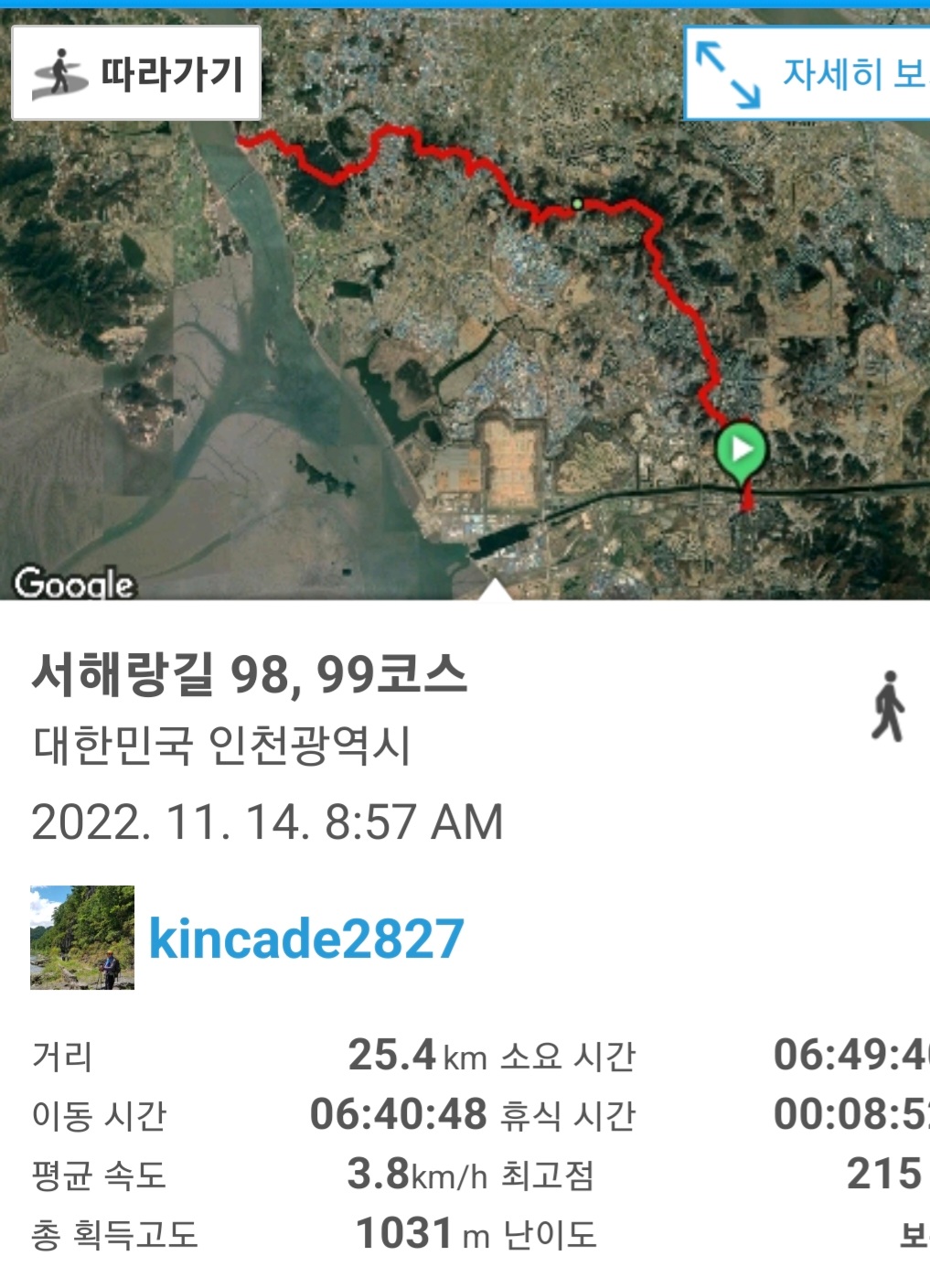The height and width of the screenshot is (1288, 930).
Task: Tap the kincade2827 profile photo
Action: (82, 938)
